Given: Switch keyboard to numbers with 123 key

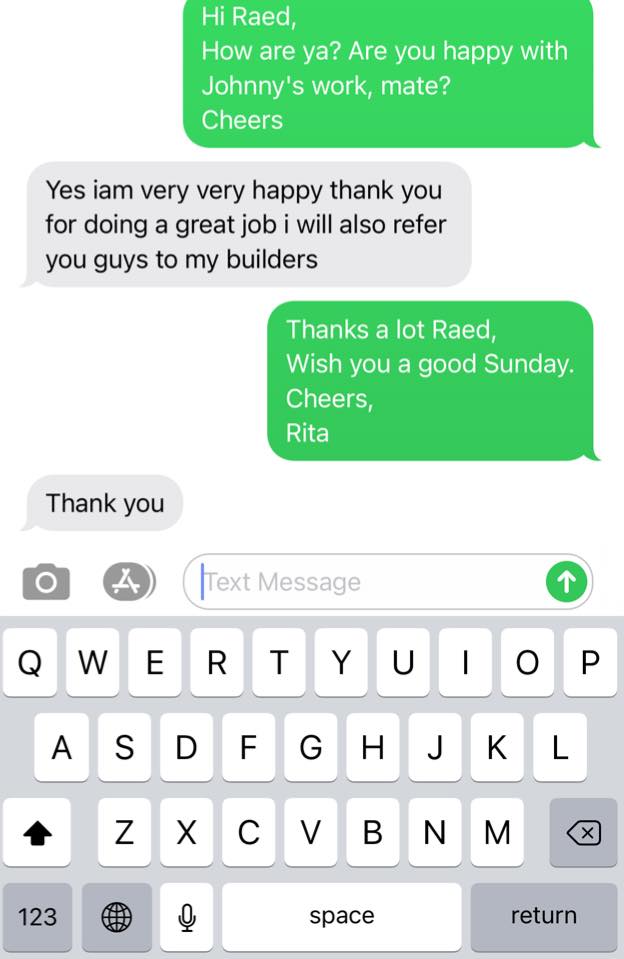Looking at the screenshot, I should coord(37,916).
